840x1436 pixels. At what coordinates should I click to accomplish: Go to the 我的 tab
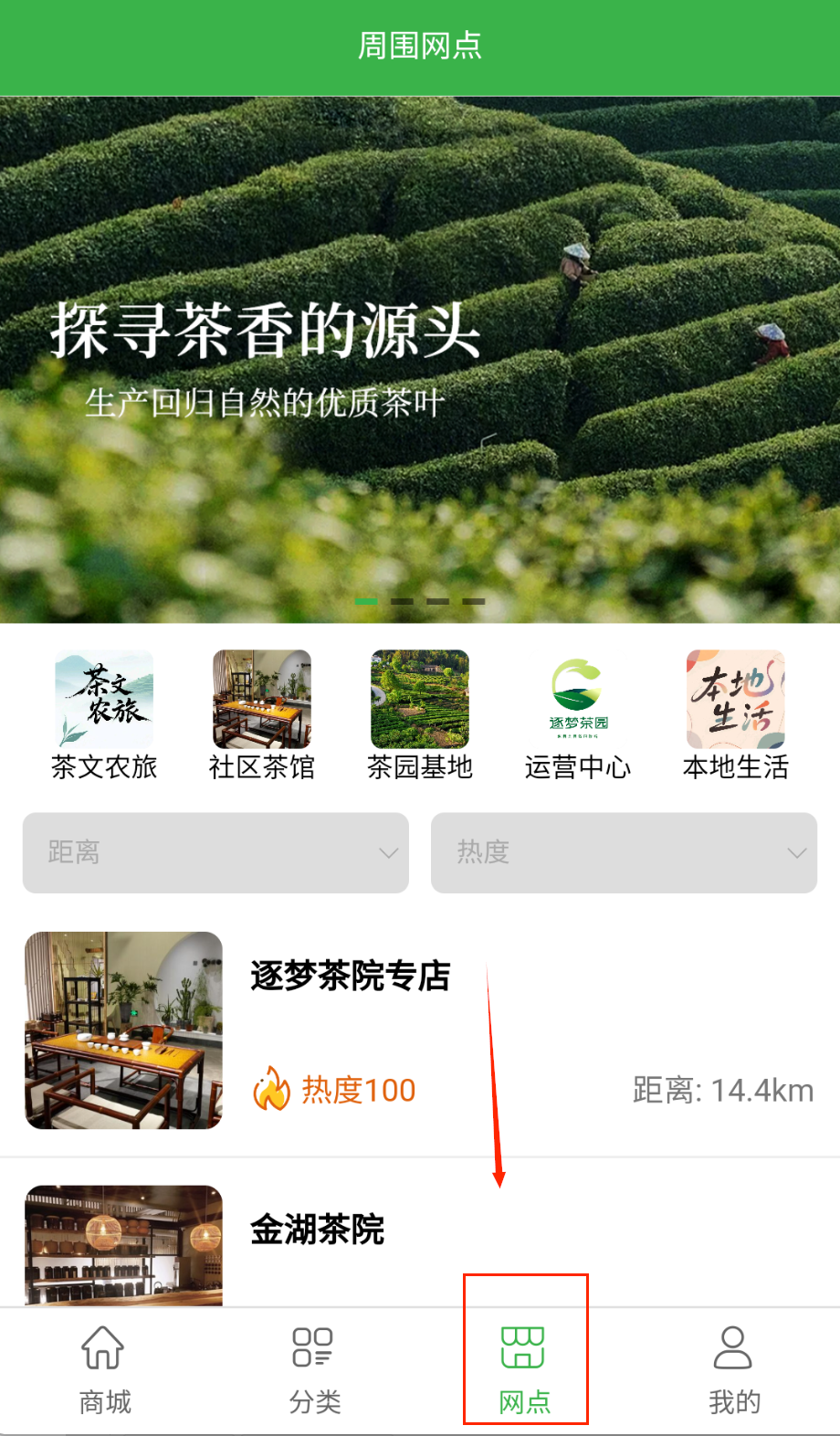[x=734, y=1370]
